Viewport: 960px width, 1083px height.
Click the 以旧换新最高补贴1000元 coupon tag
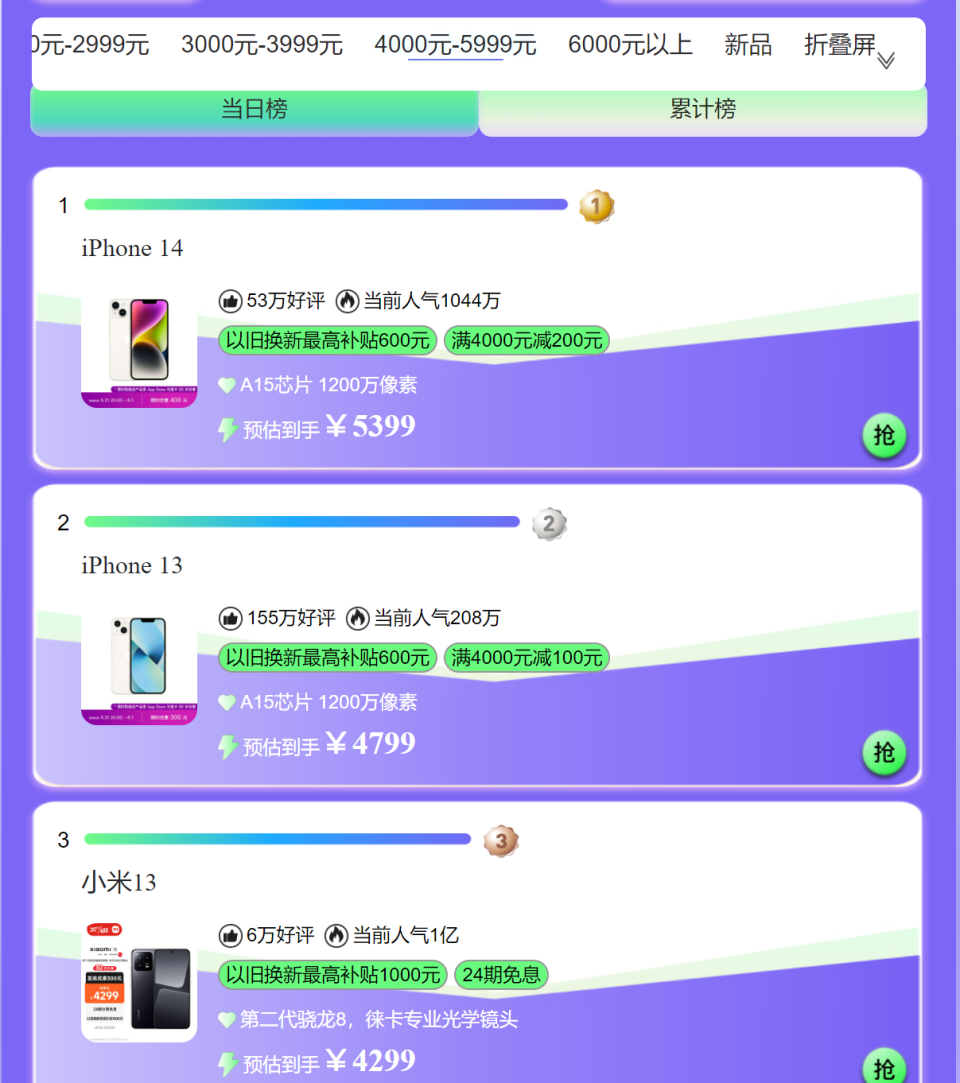330,975
